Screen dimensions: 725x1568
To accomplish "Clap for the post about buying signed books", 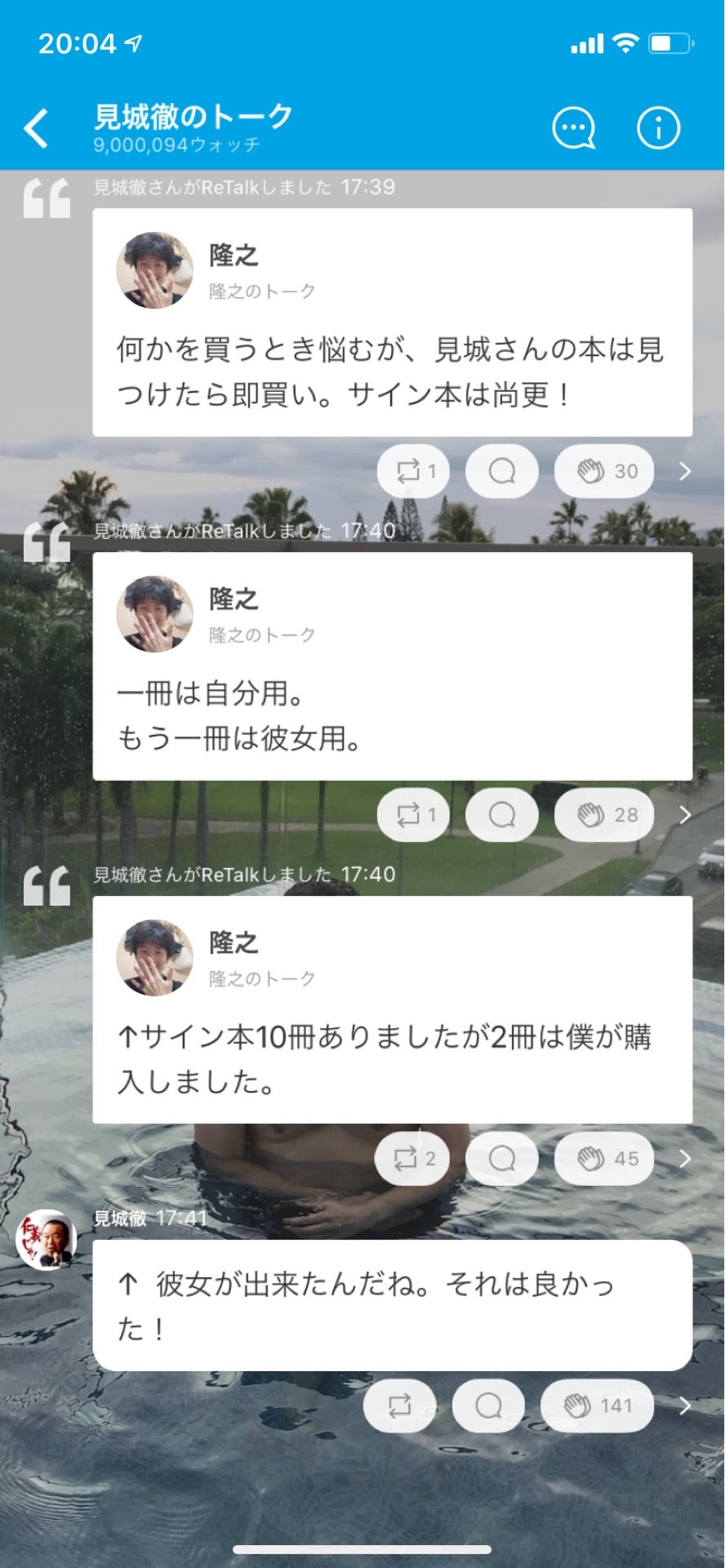I will [603, 471].
